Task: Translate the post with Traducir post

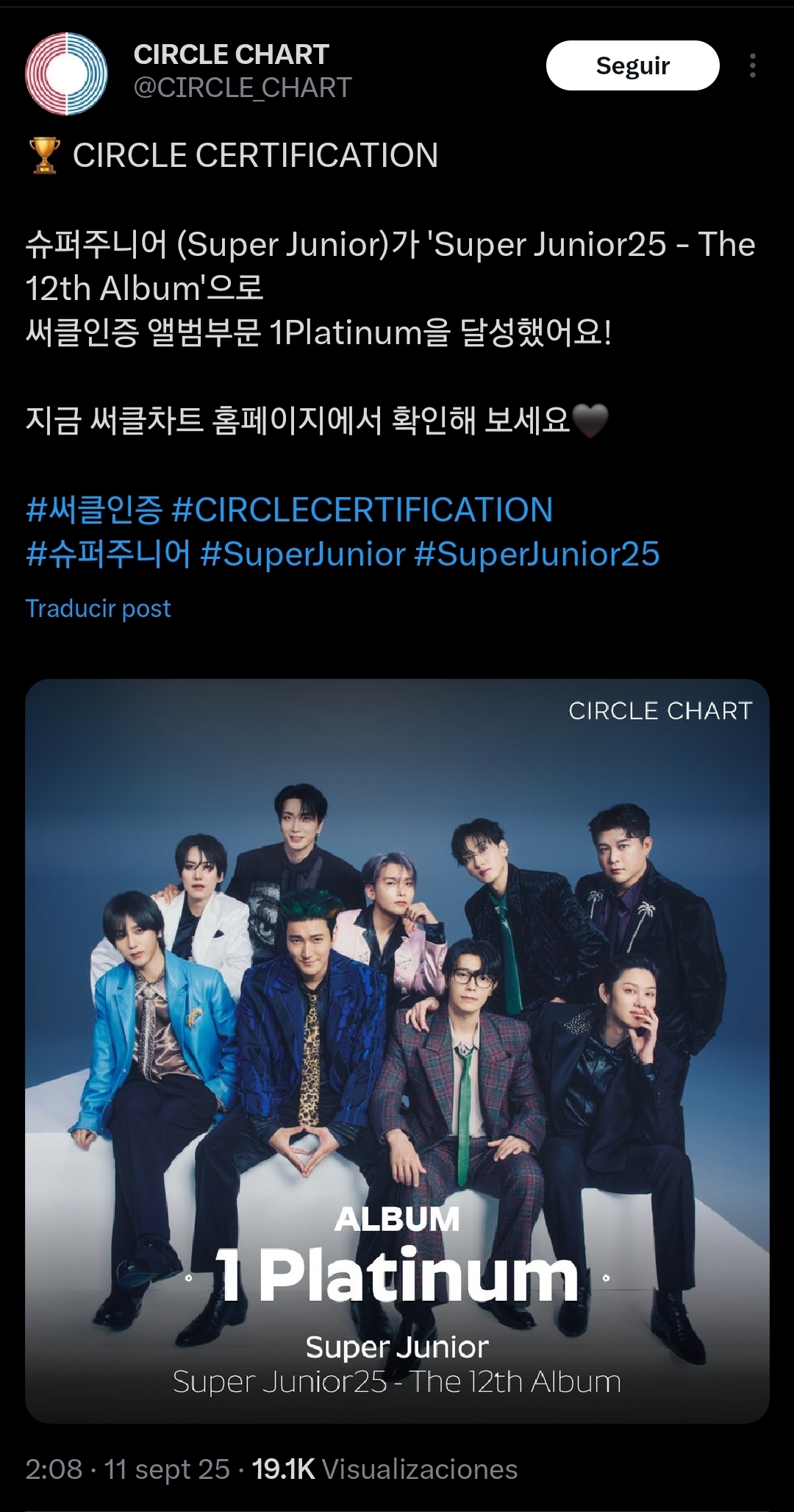Action: [x=98, y=609]
